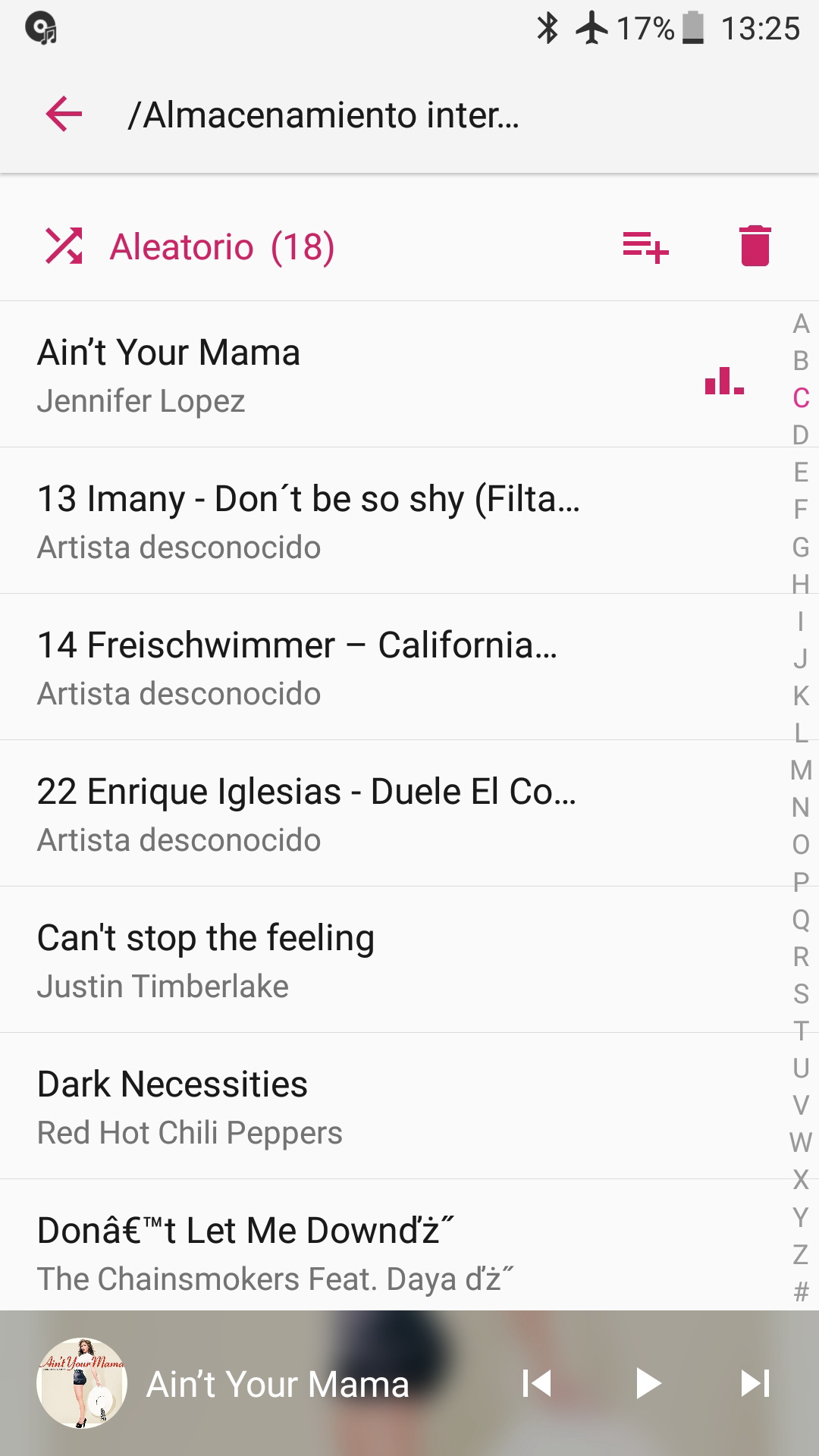The height and width of the screenshot is (1456, 819).
Task: Shuffle all 18 songs with Aleatorio
Action: 190,246
